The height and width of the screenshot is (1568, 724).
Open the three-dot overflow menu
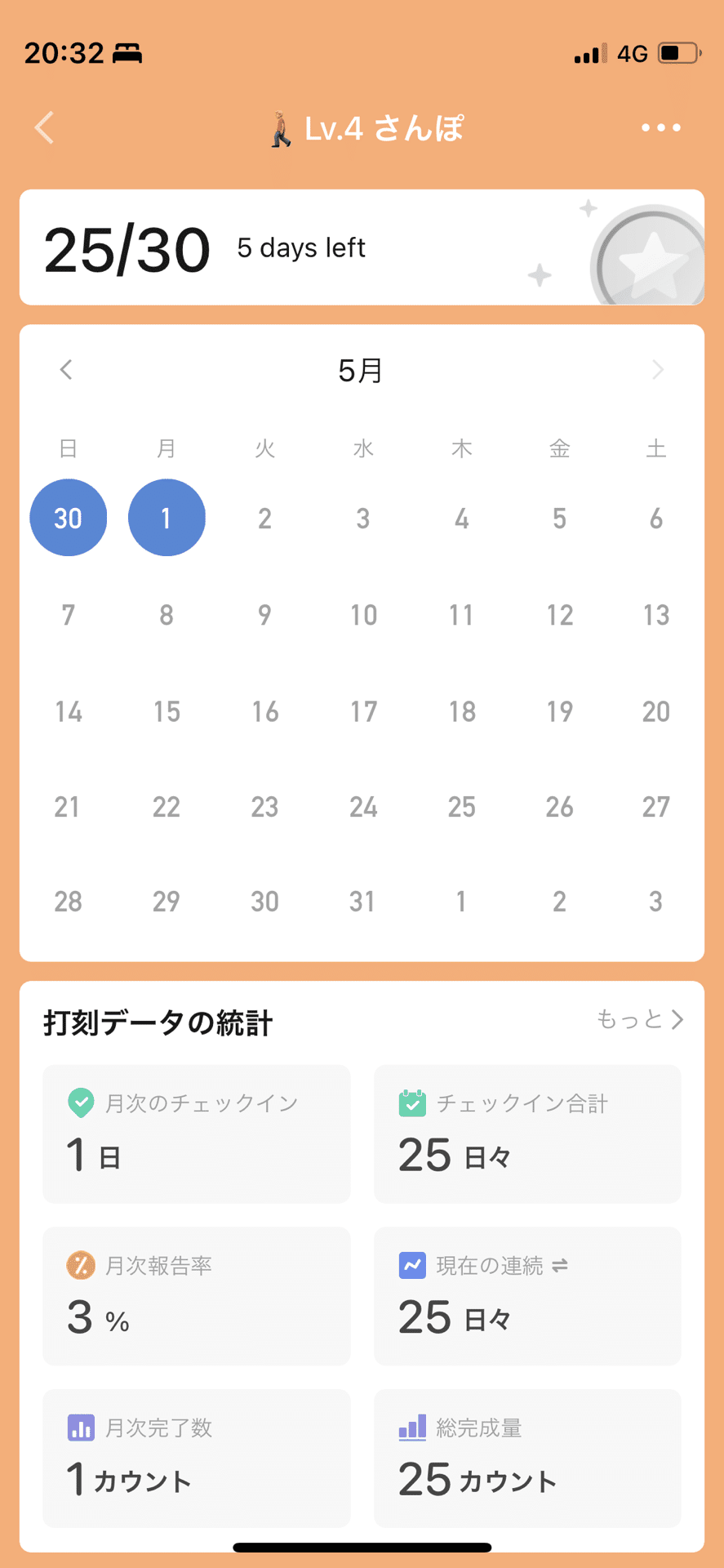[x=660, y=127]
